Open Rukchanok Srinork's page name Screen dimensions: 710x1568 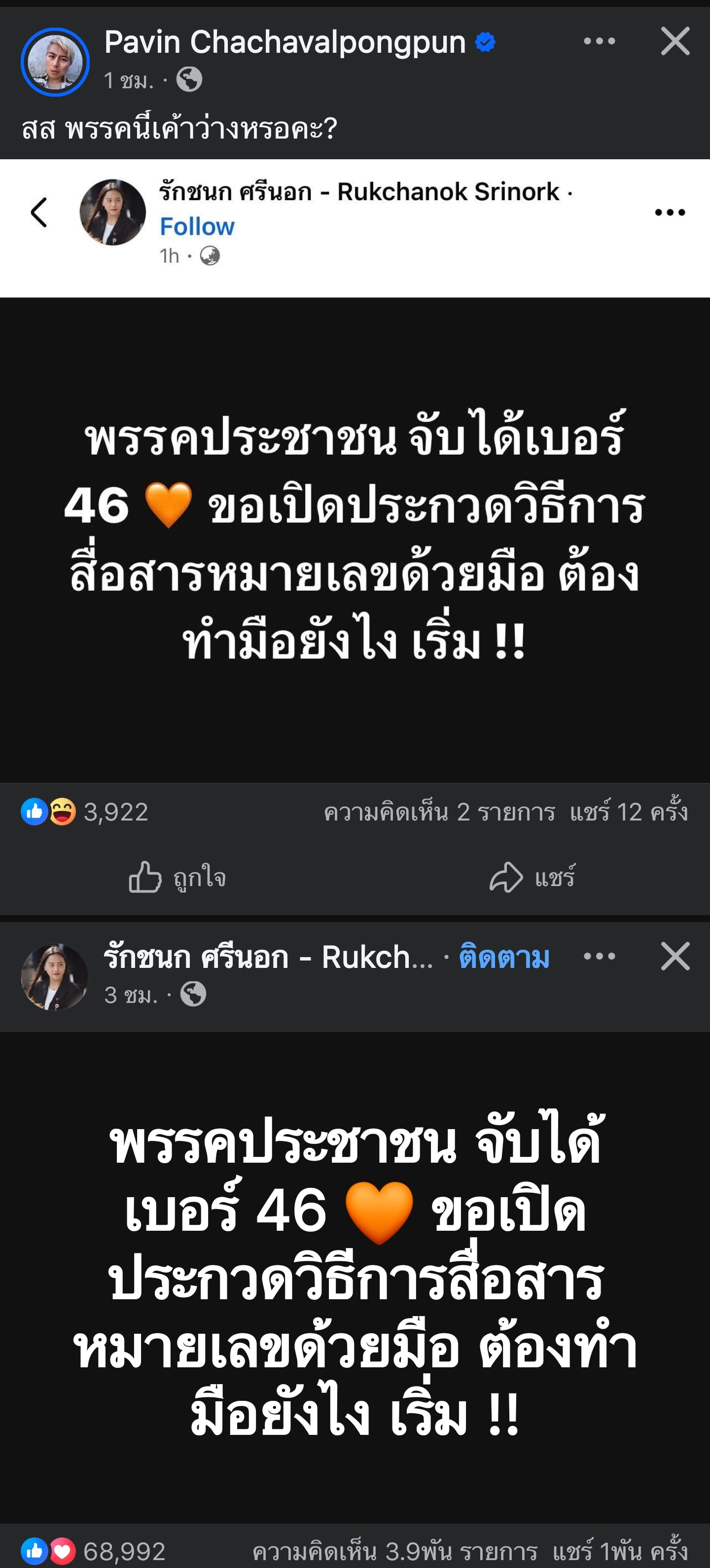click(x=268, y=958)
